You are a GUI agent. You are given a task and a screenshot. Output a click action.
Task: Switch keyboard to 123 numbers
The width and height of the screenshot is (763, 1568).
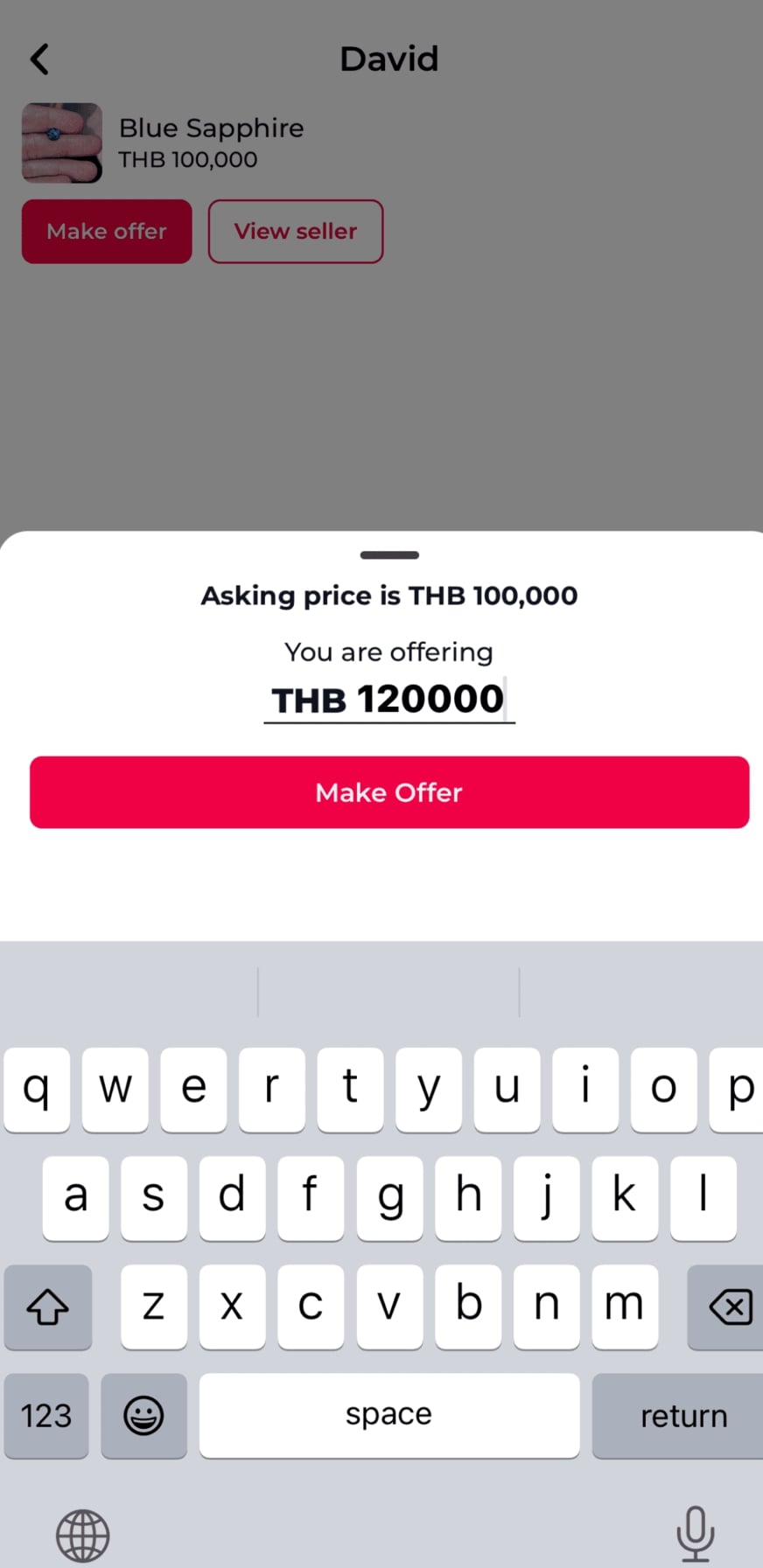click(x=46, y=1415)
